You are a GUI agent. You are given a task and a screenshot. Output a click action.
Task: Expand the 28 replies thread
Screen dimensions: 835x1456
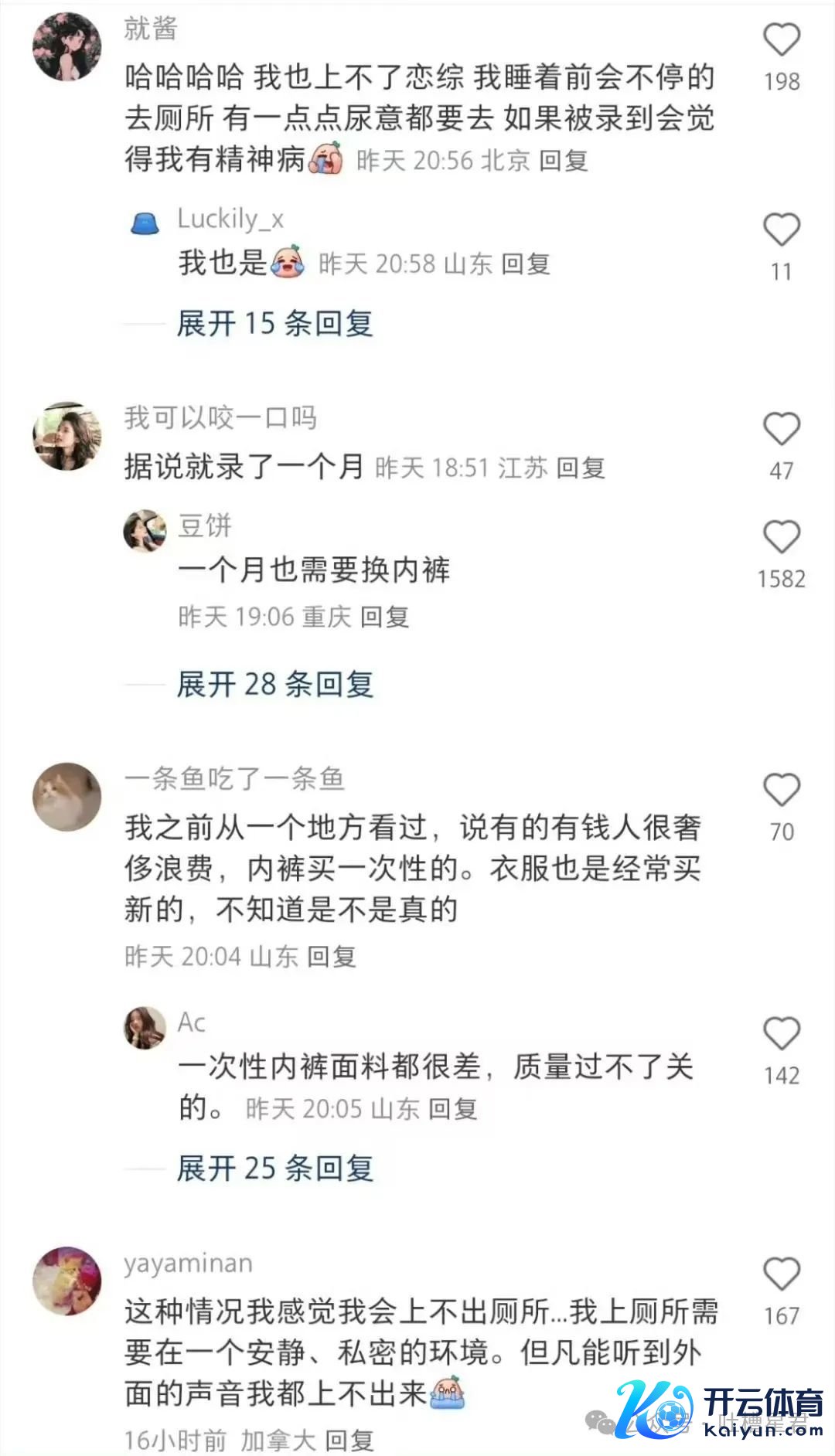click(x=274, y=685)
